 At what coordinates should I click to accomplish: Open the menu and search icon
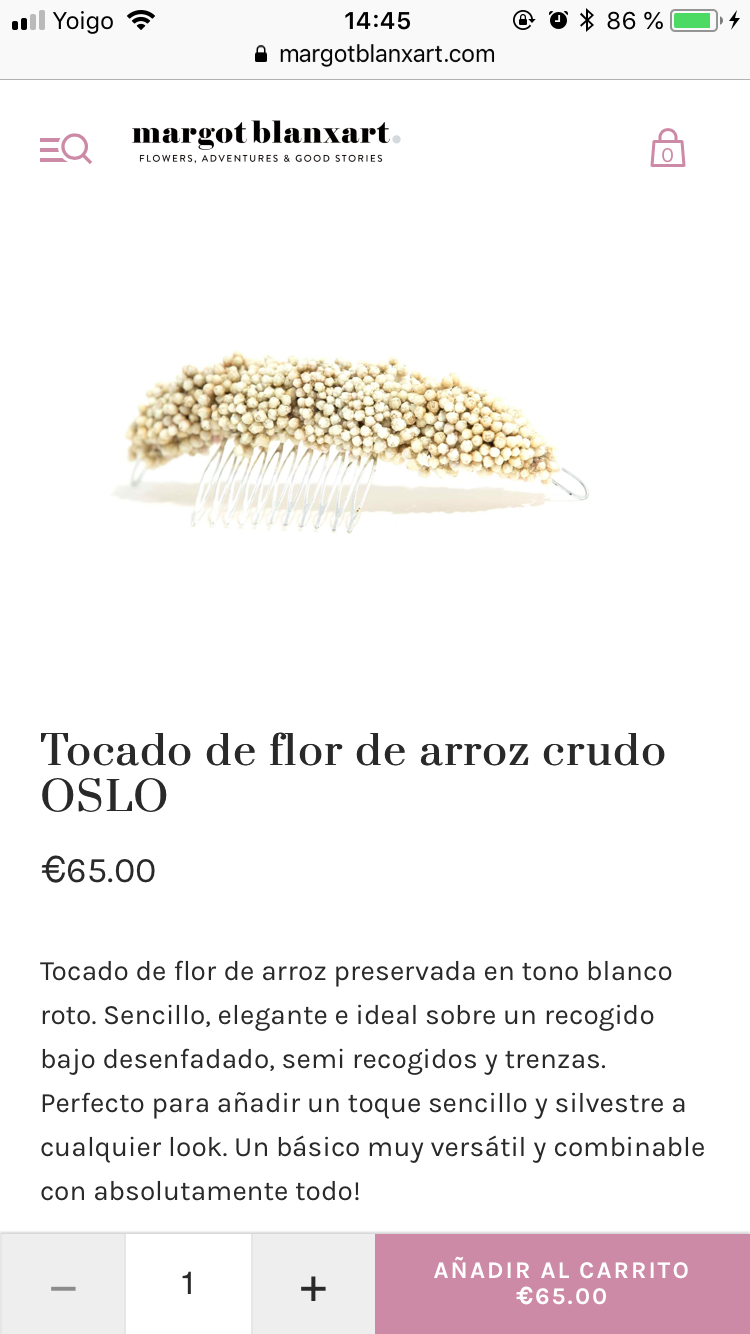66,150
